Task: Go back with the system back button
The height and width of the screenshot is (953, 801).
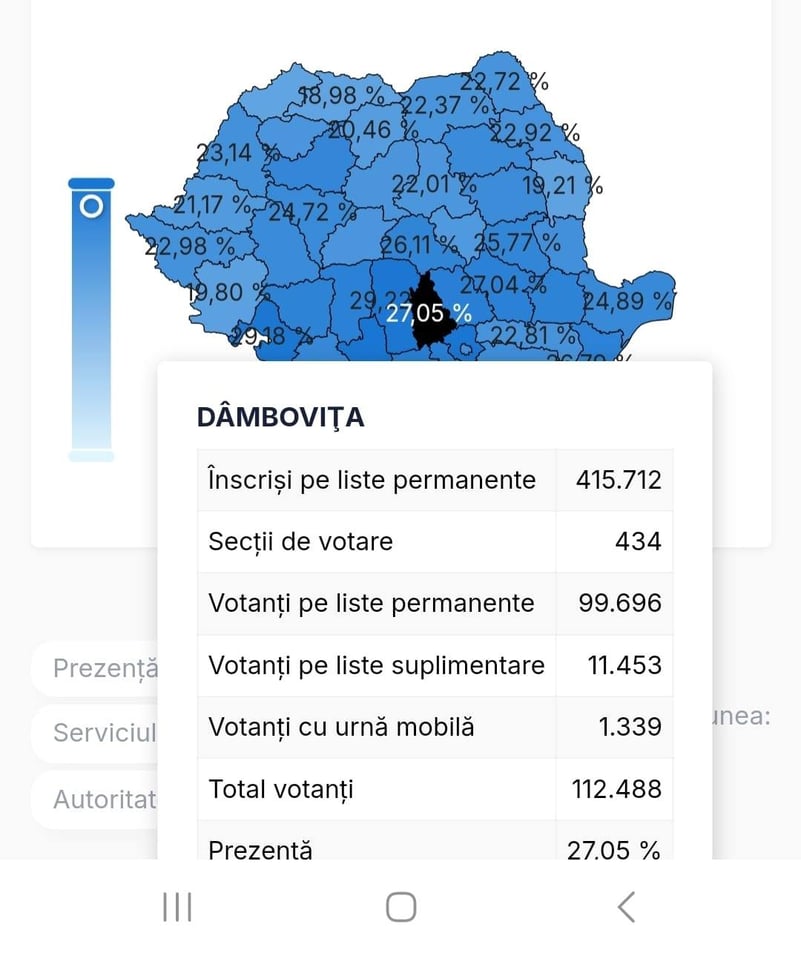Action: click(626, 907)
